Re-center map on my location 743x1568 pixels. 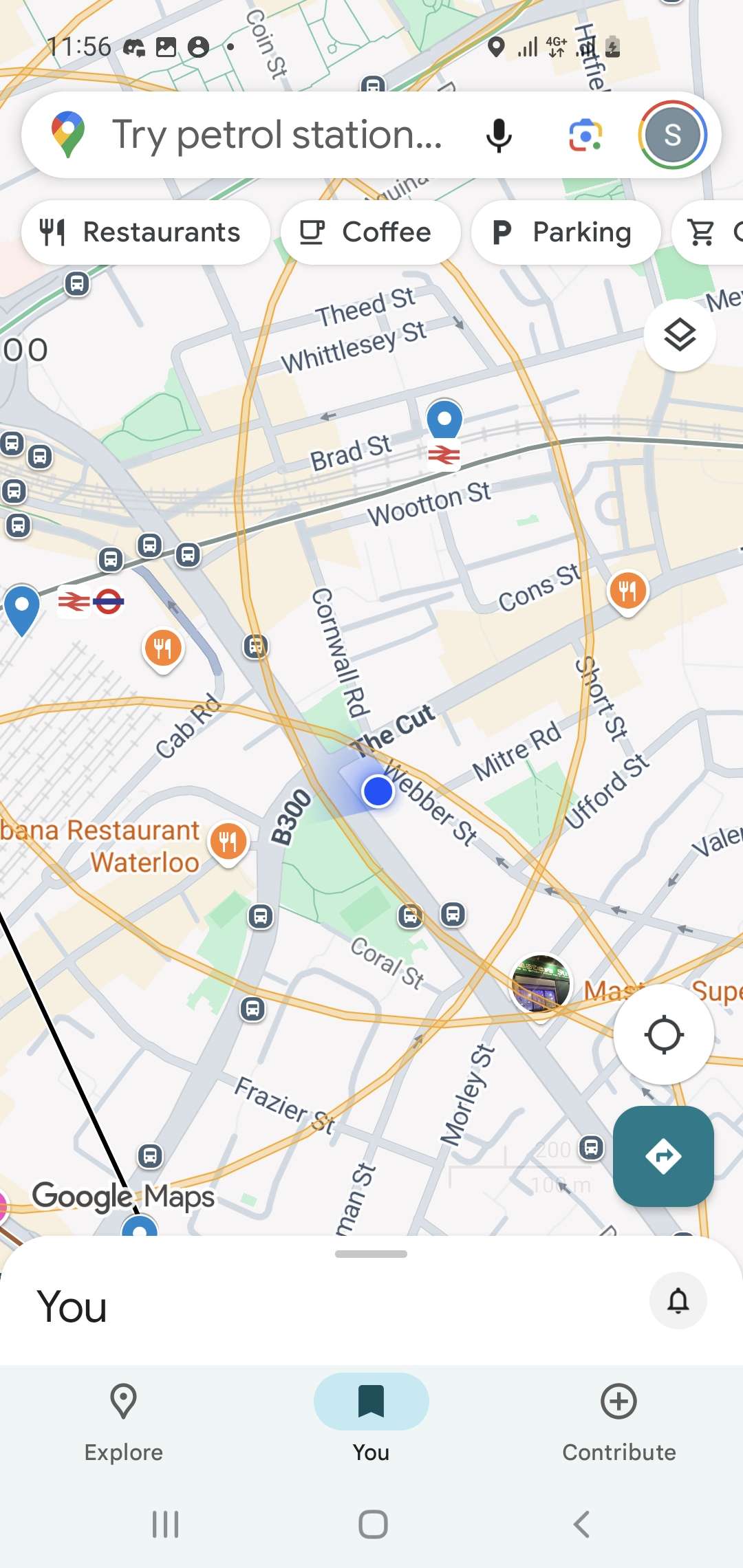[x=664, y=1034]
